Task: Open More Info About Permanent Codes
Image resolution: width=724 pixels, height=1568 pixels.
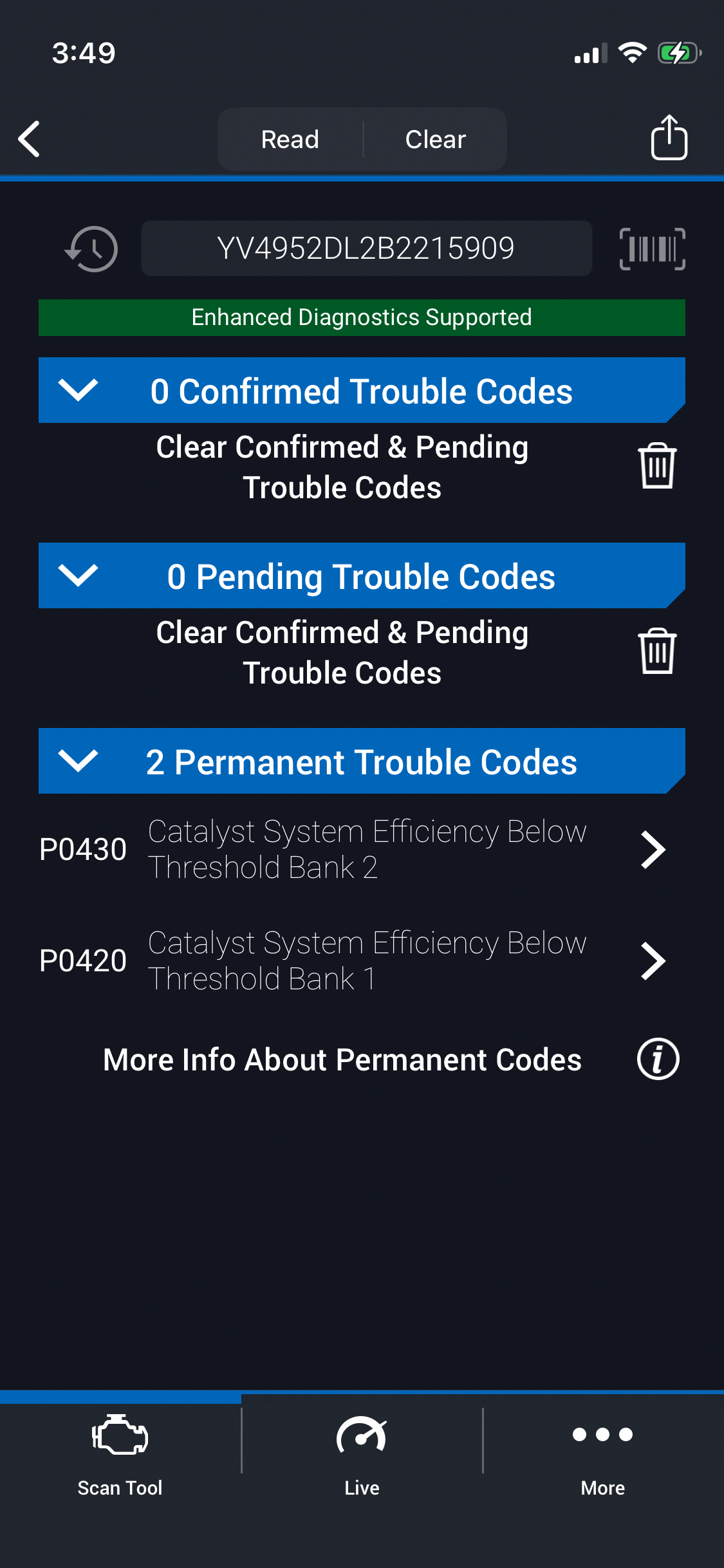Action: (x=658, y=1059)
